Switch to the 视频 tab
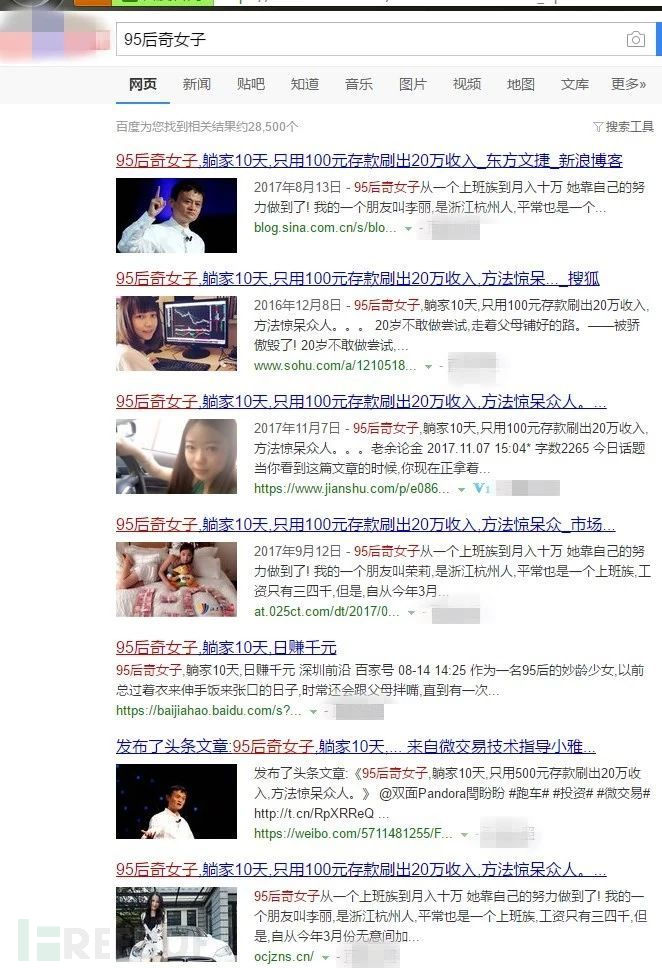 point(466,84)
